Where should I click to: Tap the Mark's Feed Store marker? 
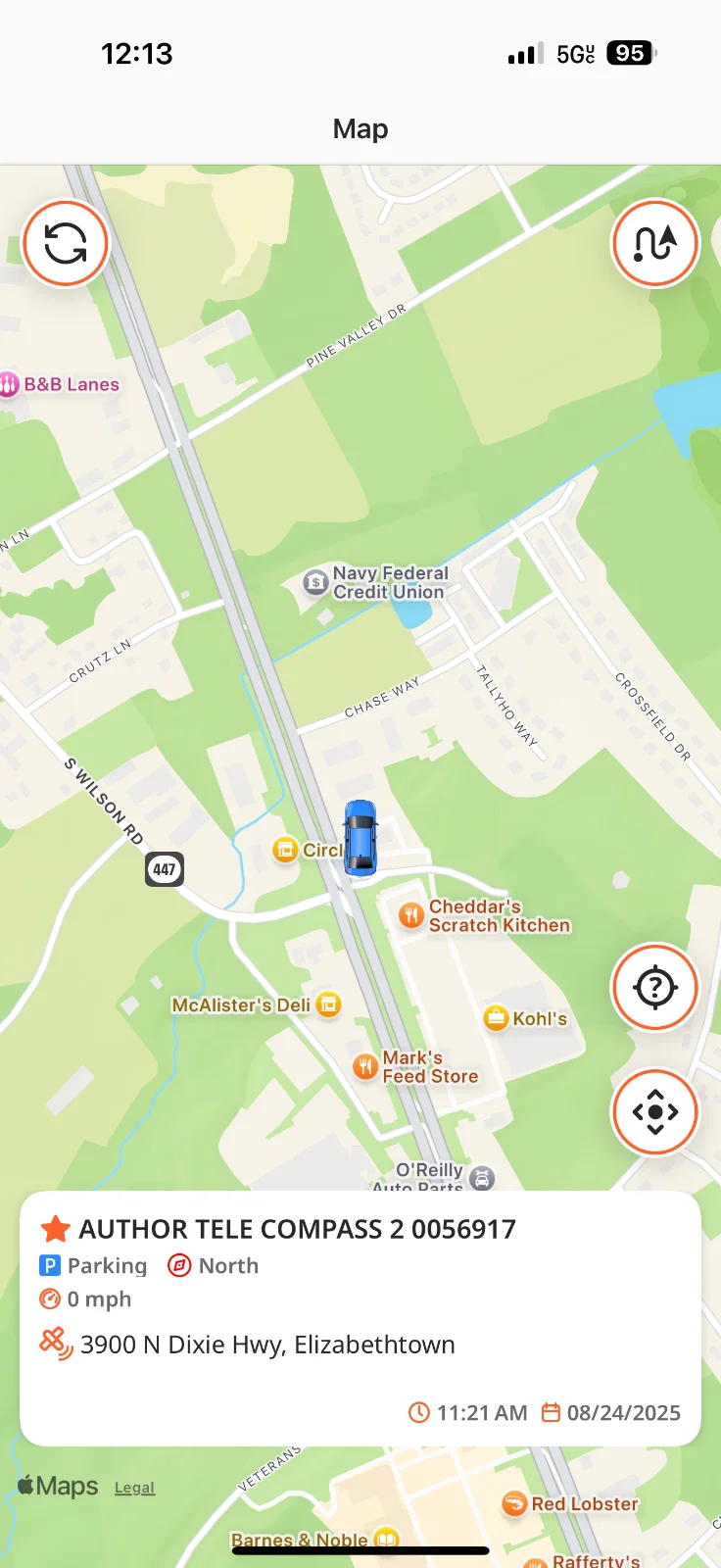[365, 1066]
